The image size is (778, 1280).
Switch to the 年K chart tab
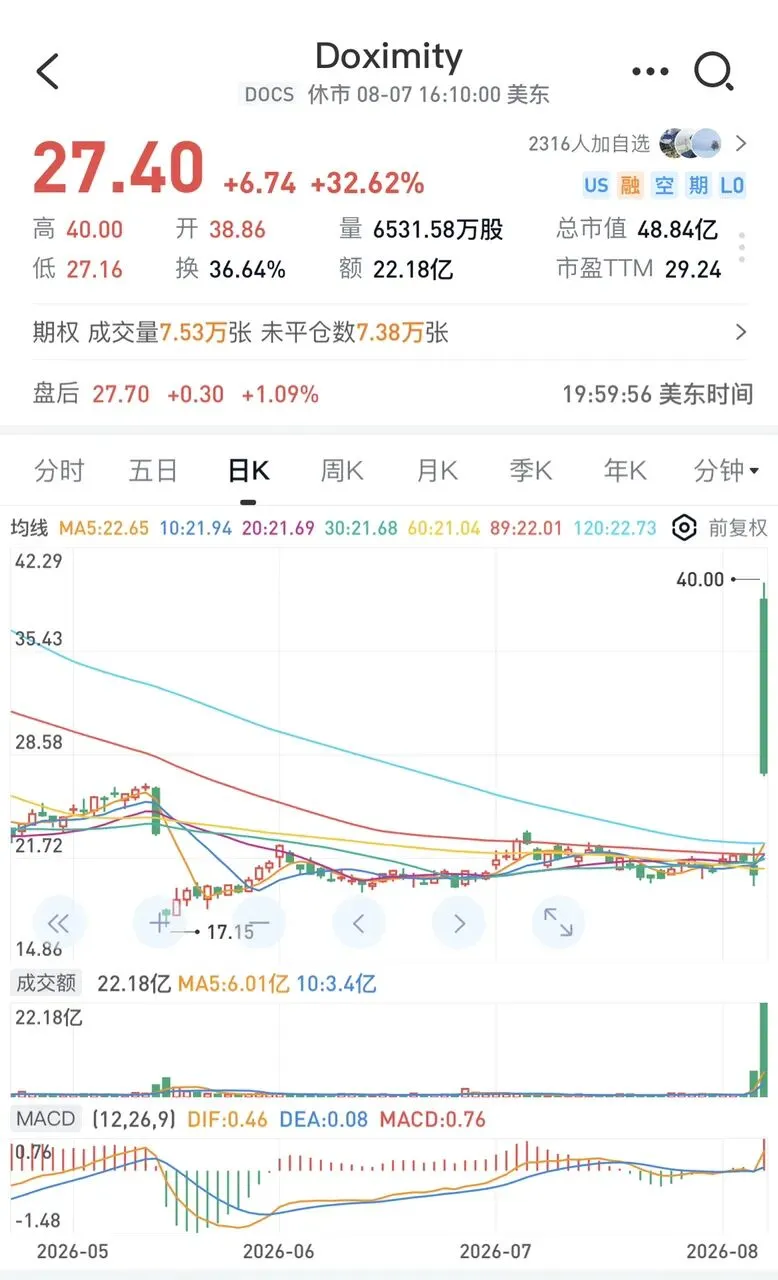[625, 470]
